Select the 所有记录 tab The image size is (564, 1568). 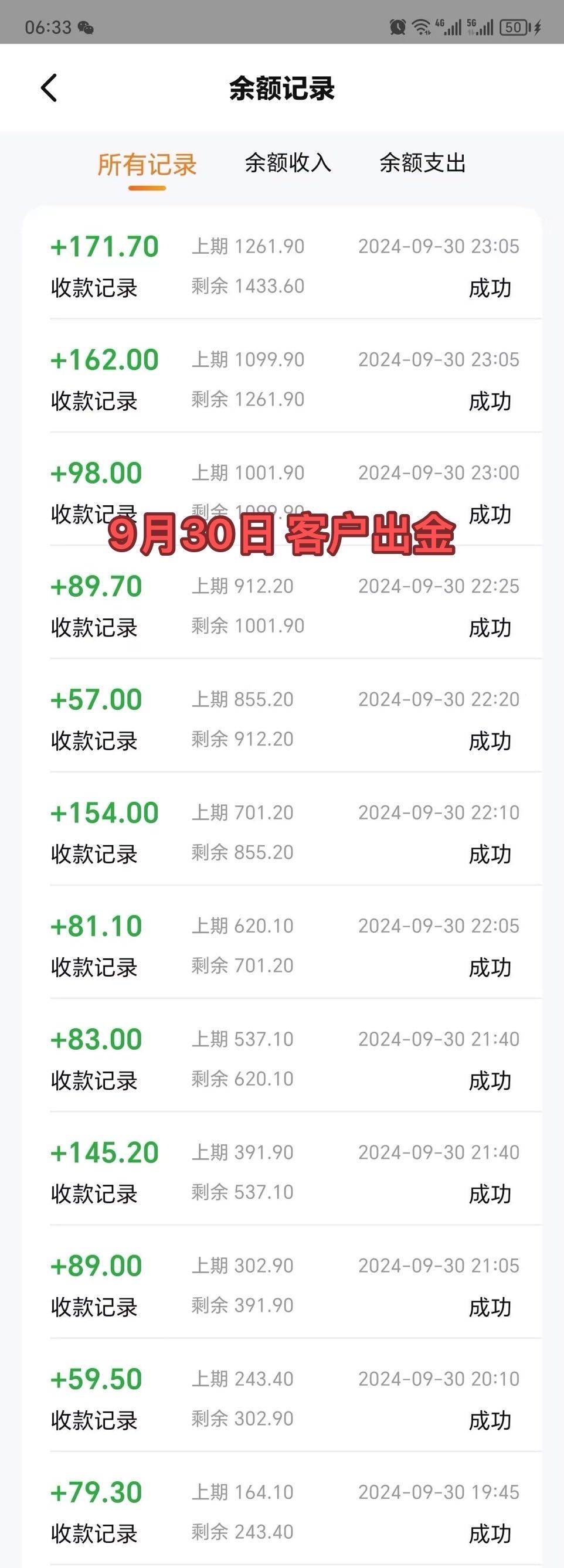coord(147,165)
